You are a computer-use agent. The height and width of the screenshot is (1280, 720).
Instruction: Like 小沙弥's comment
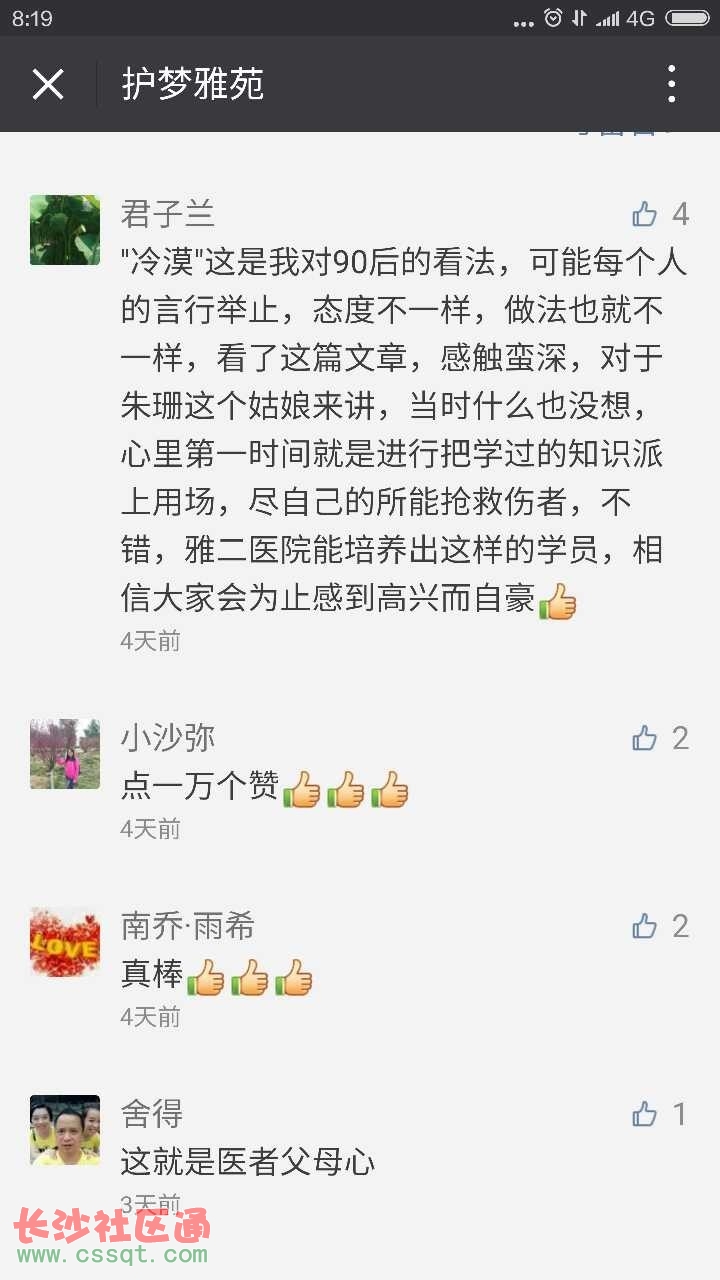click(x=645, y=738)
